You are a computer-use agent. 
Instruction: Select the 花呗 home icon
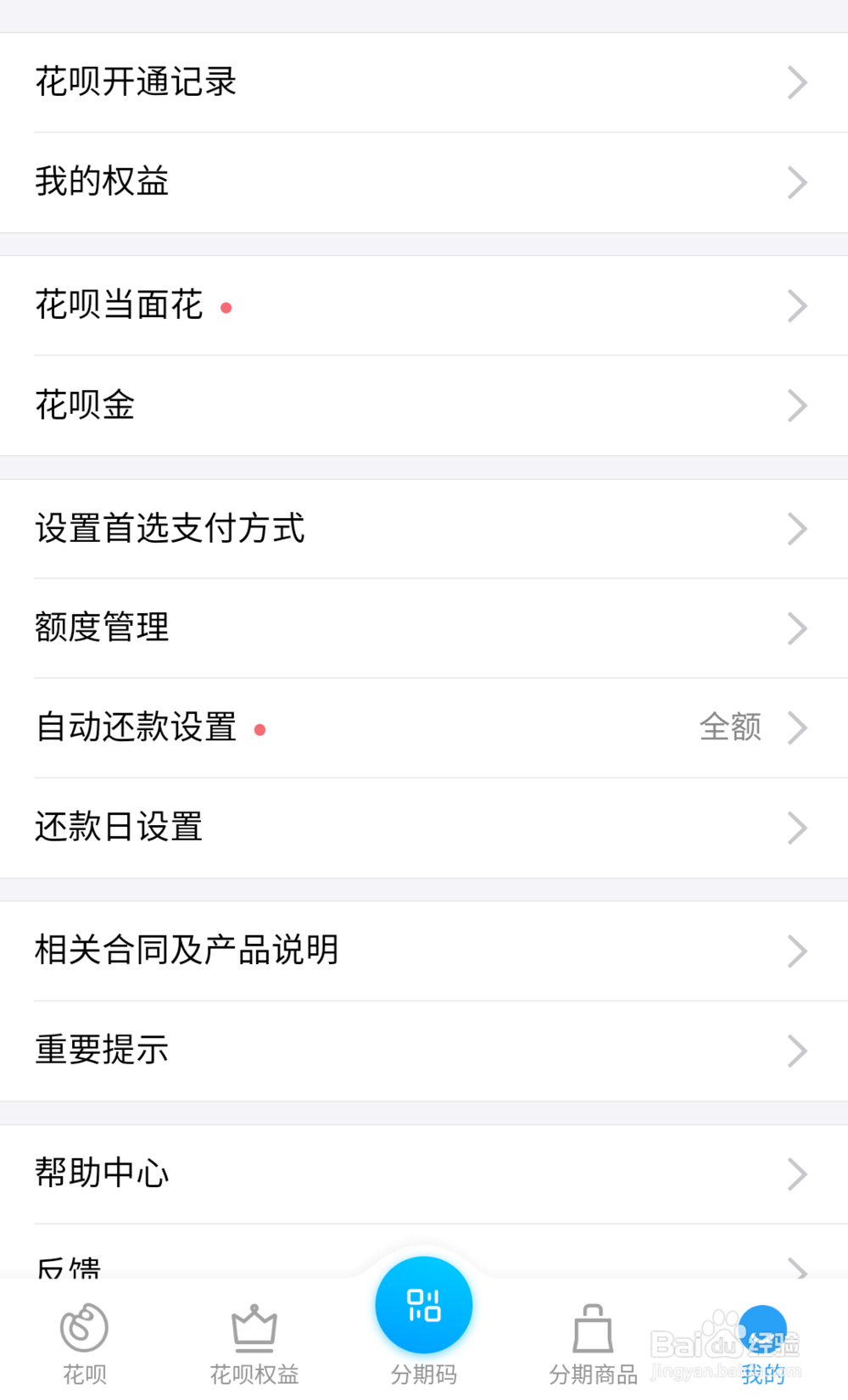tap(84, 1330)
